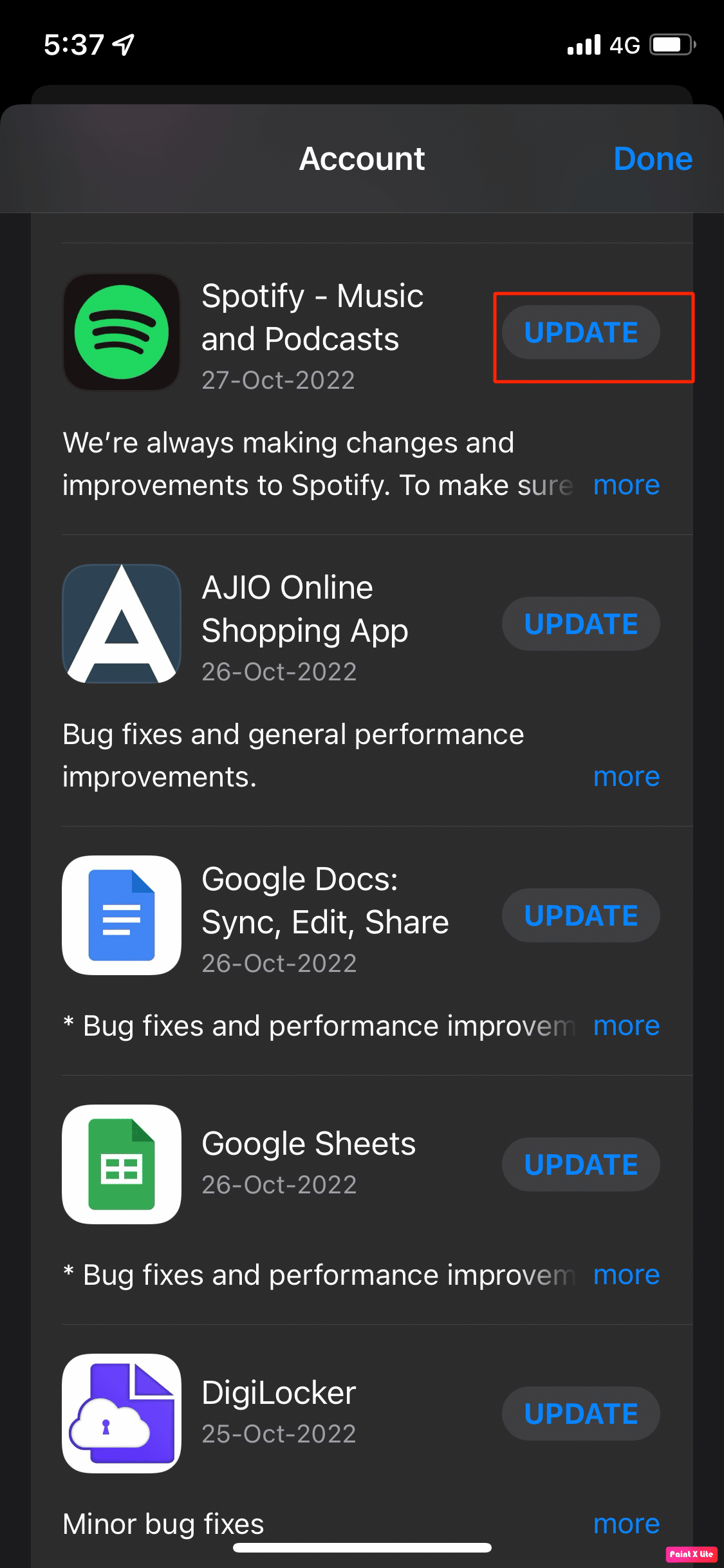Open the AJIO Online Shopping app icon
The image size is (724, 1568).
coord(122,624)
